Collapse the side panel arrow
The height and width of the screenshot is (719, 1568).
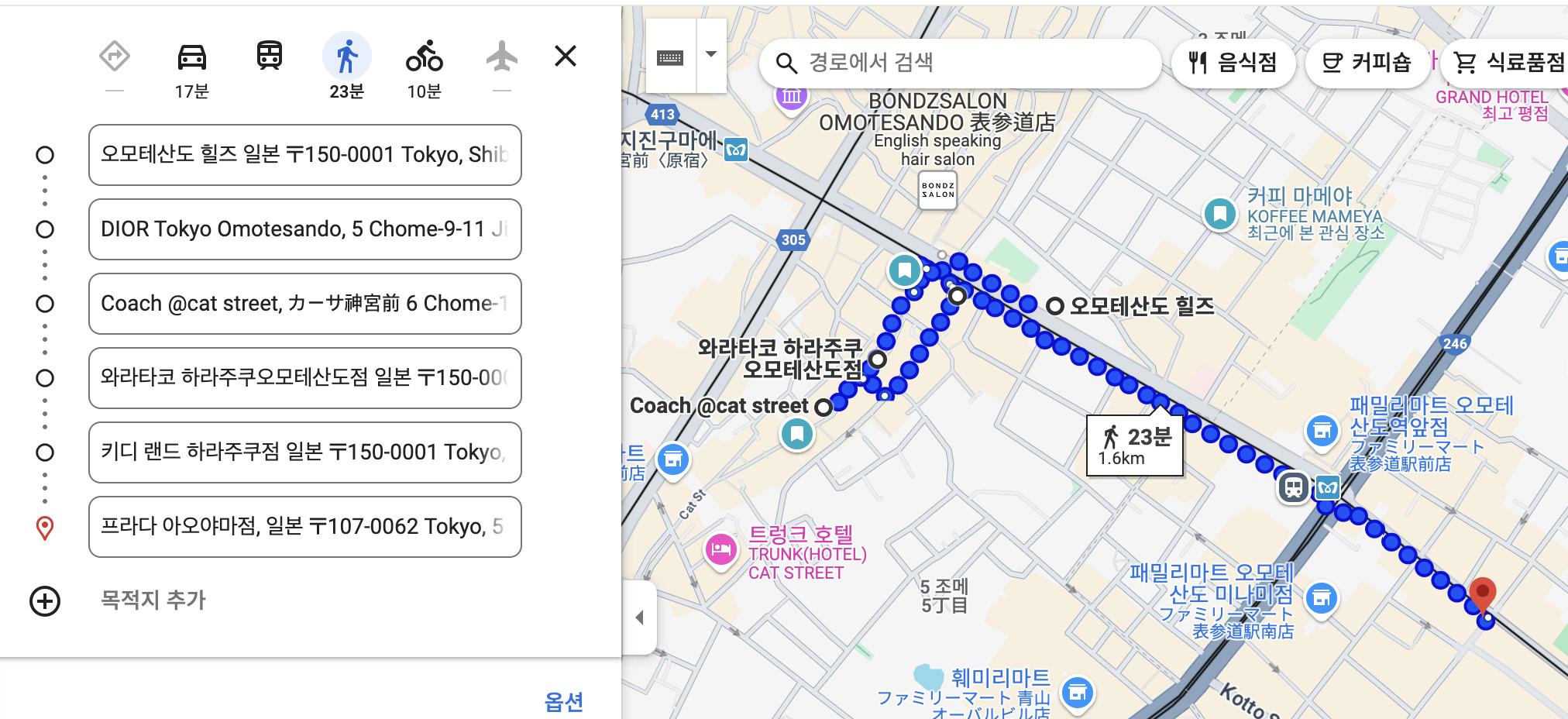(x=640, y=618)
